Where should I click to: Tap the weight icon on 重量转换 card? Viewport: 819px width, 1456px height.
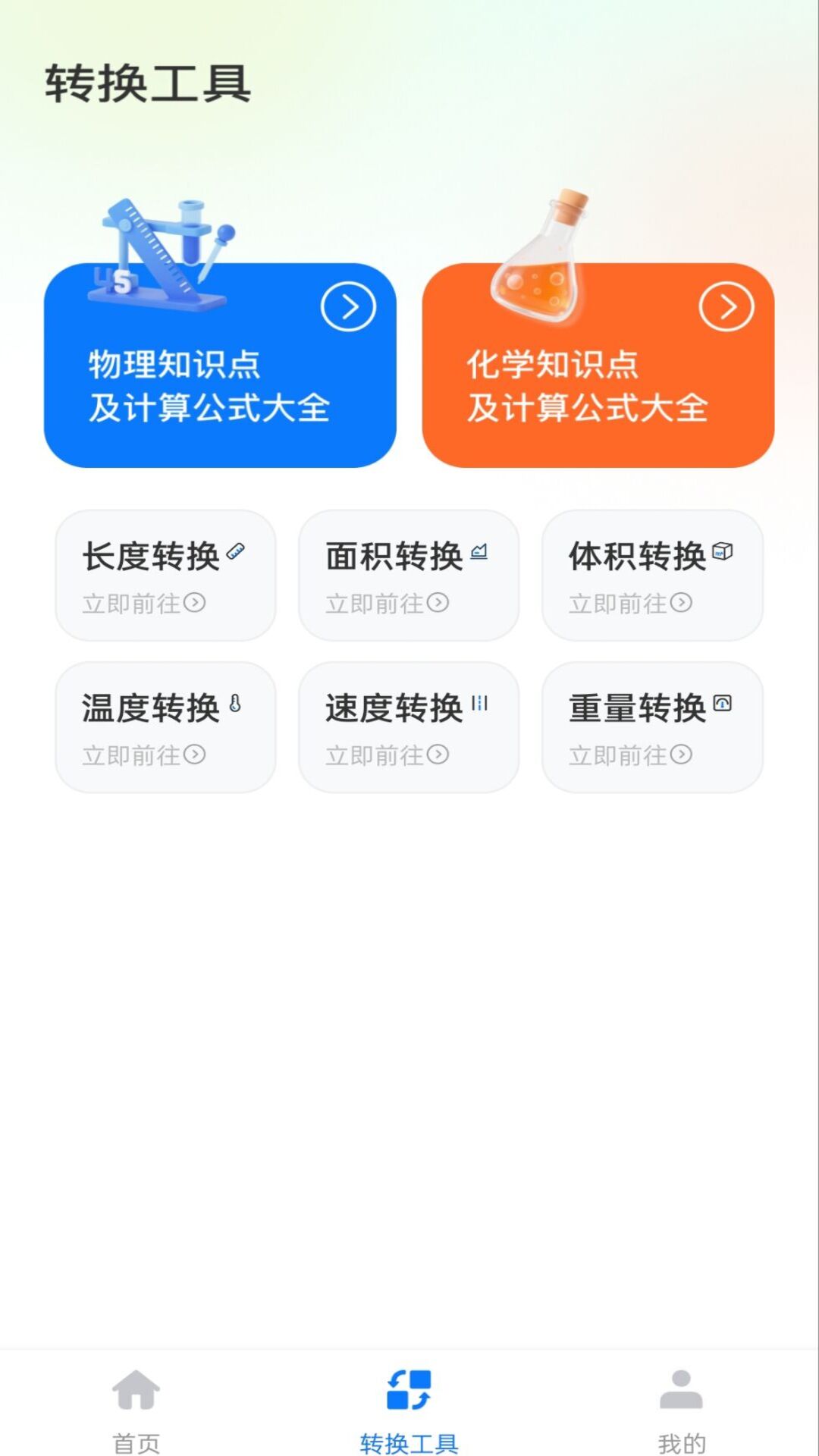coord(723,703)
